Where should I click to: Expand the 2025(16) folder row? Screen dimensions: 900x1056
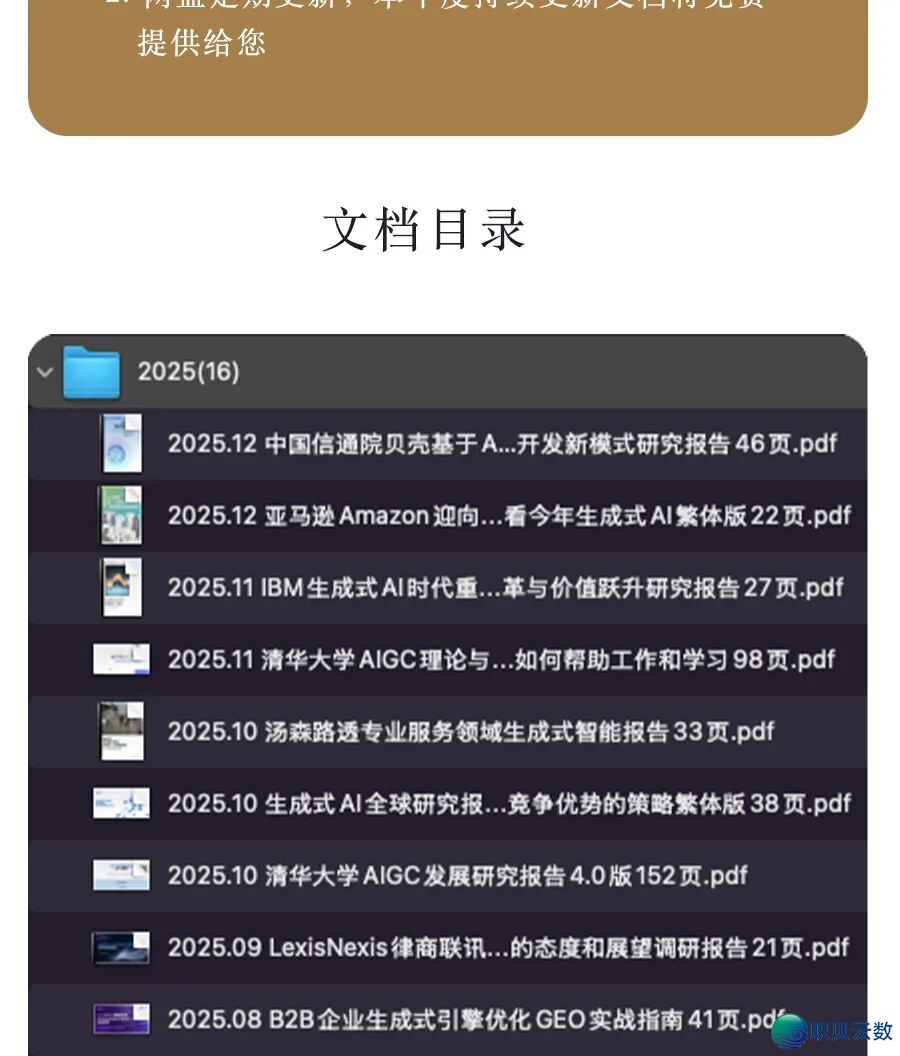click(x=400, y=371)
